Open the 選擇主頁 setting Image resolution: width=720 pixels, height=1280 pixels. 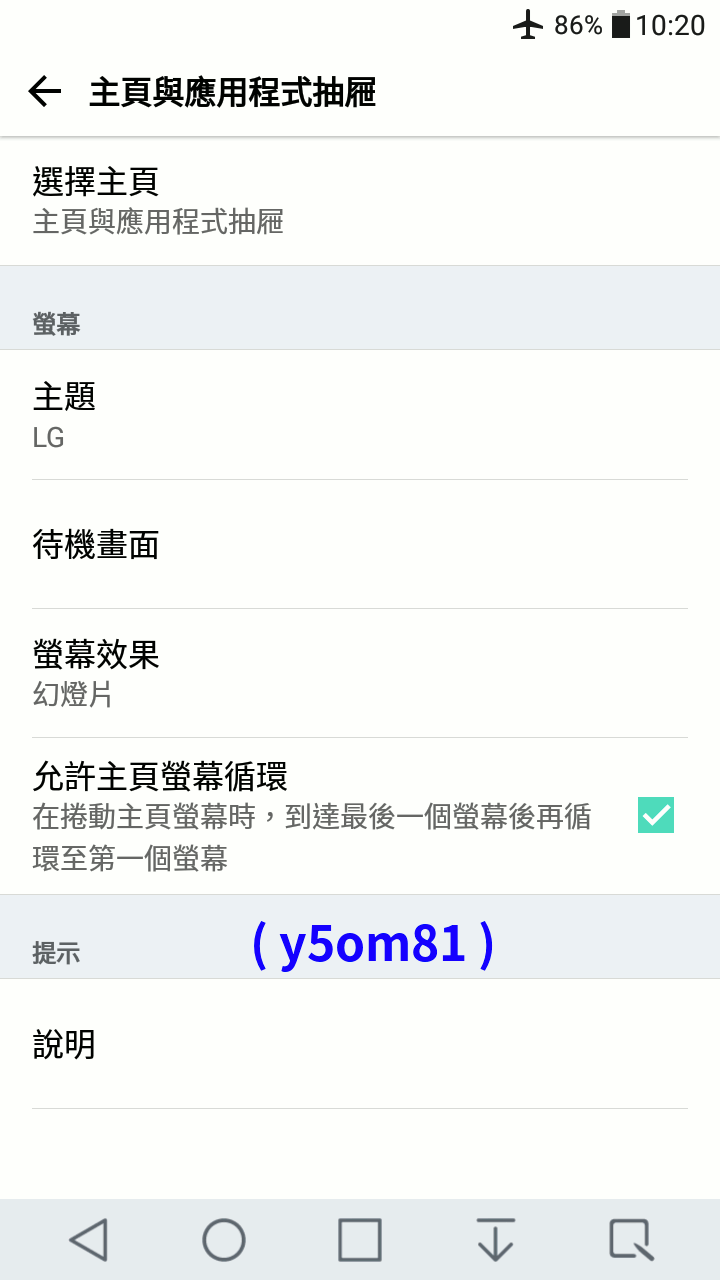pyautogui.click(x=360, y=200)
